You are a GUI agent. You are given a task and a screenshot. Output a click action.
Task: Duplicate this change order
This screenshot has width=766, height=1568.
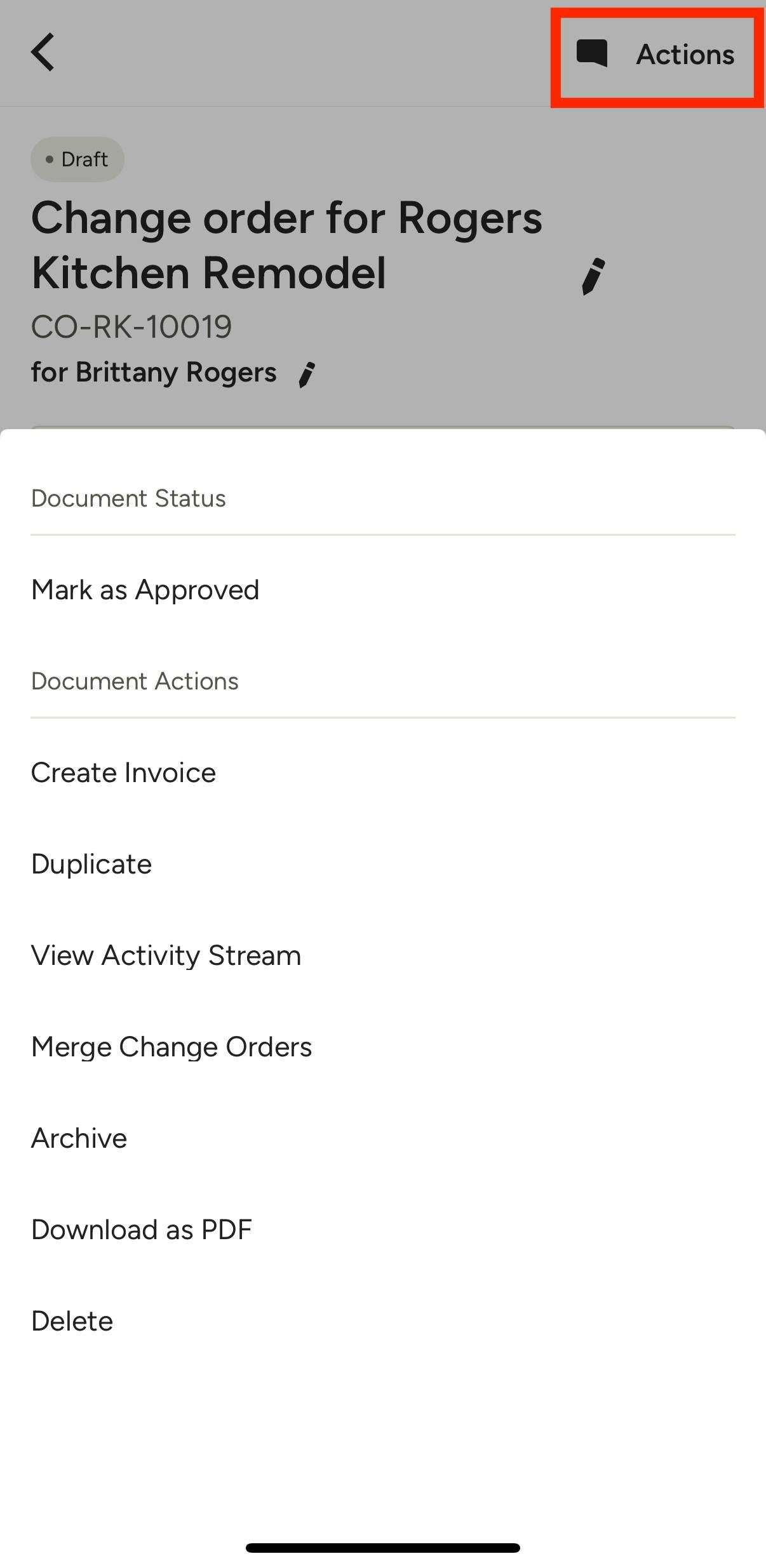(383, 864)
